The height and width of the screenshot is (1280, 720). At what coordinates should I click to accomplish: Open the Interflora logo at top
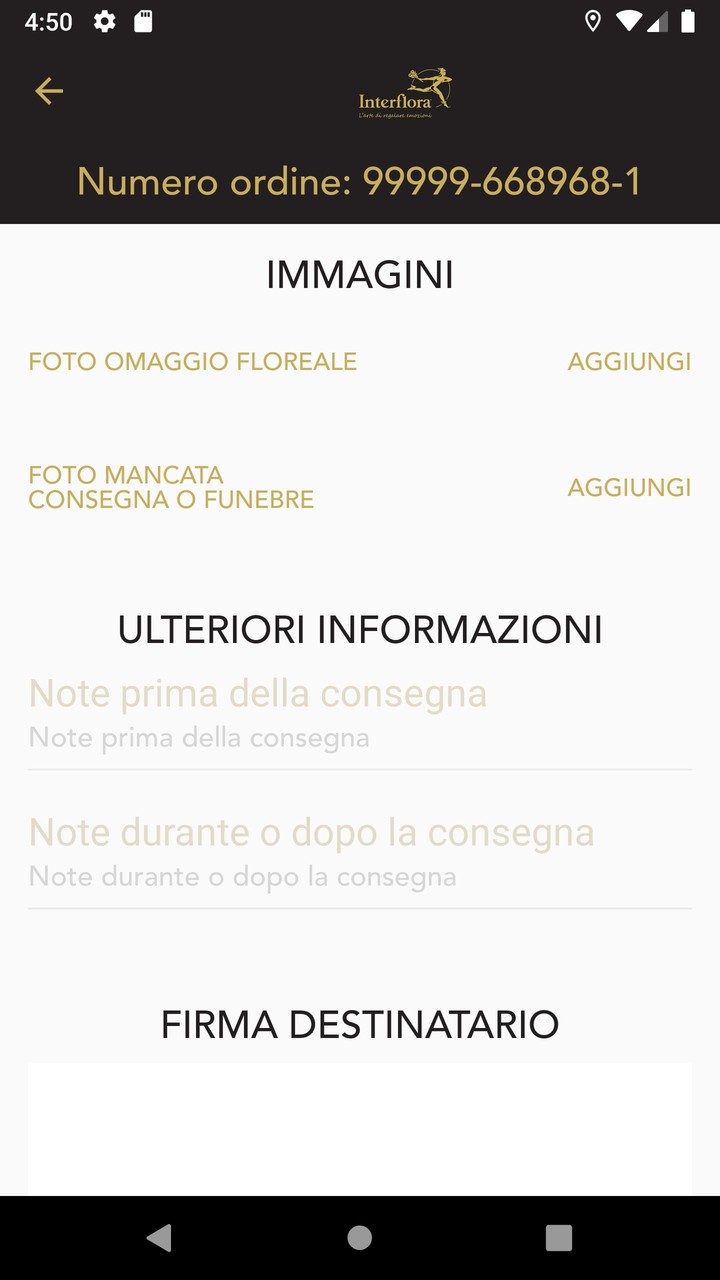tap(404, 91)
